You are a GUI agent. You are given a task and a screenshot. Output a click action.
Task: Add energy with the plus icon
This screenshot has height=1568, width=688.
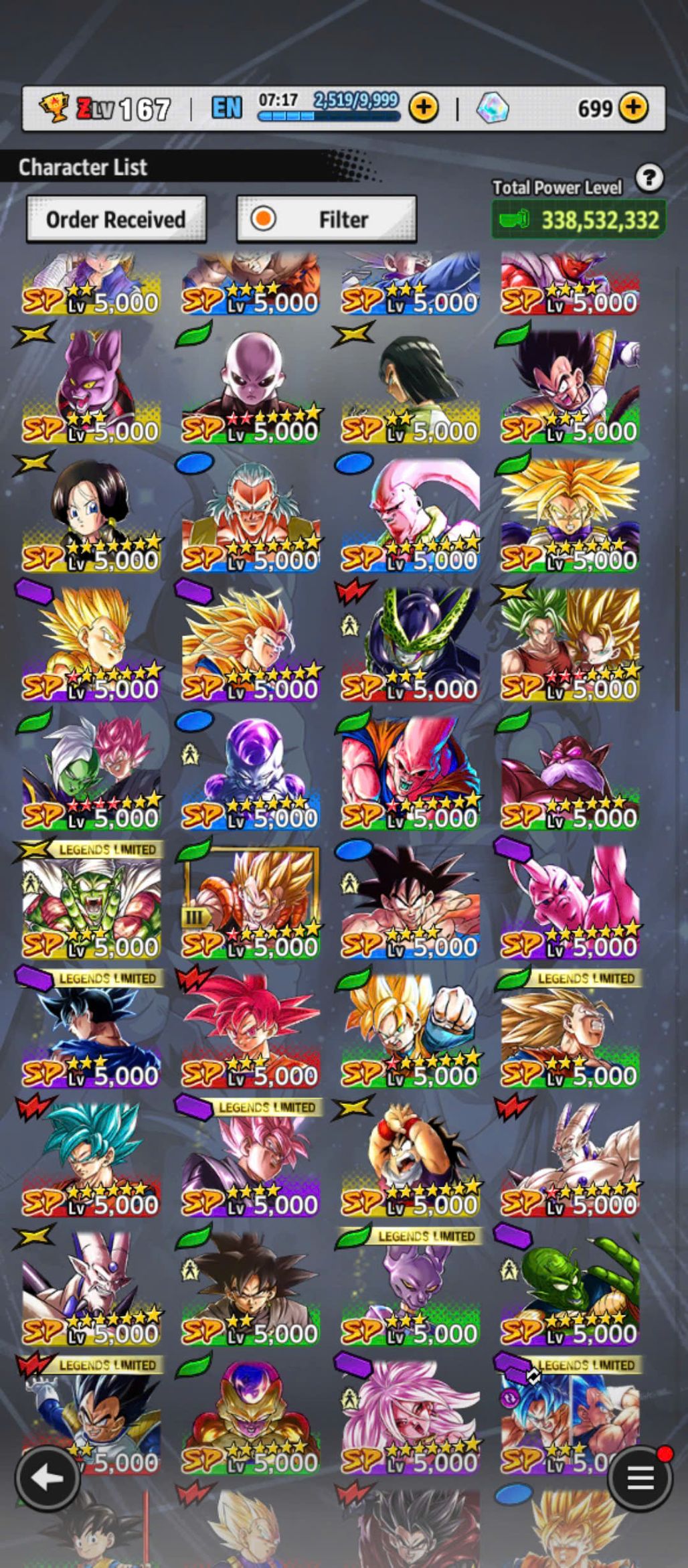pos(424,107)
